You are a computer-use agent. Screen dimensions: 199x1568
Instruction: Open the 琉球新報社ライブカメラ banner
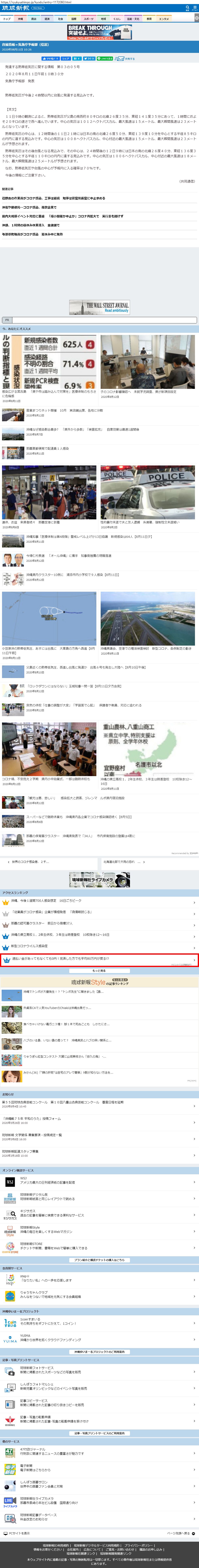pos(99,880)
